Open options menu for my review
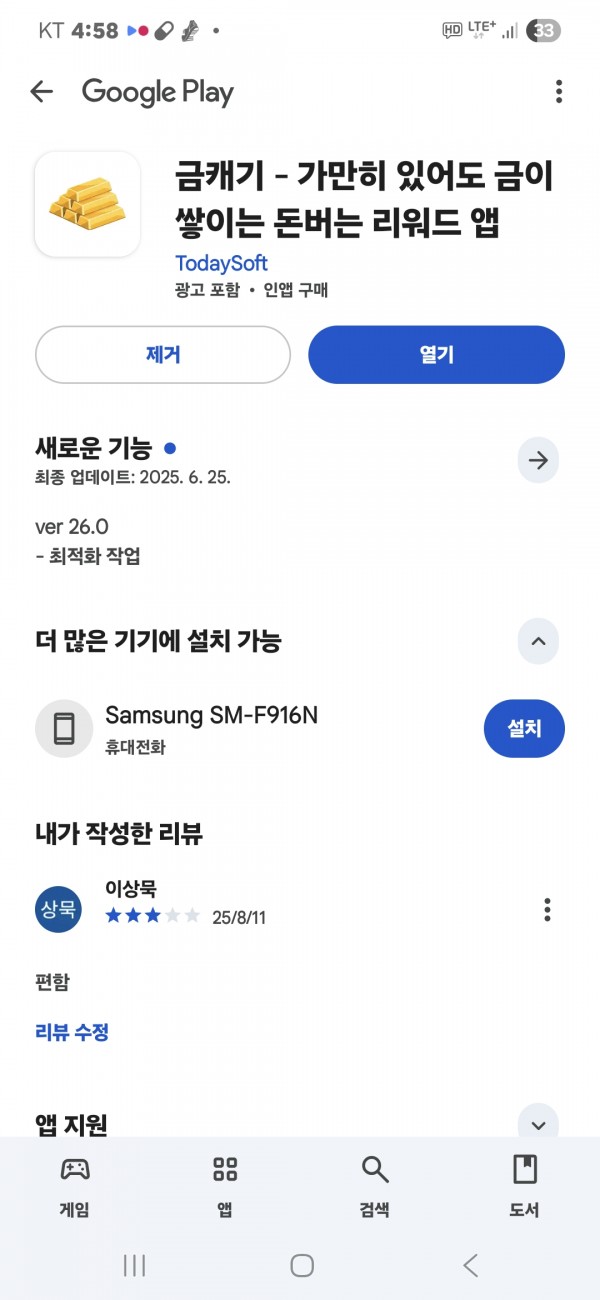Viewport: 600px width, 1300px height. coord(547,909)
